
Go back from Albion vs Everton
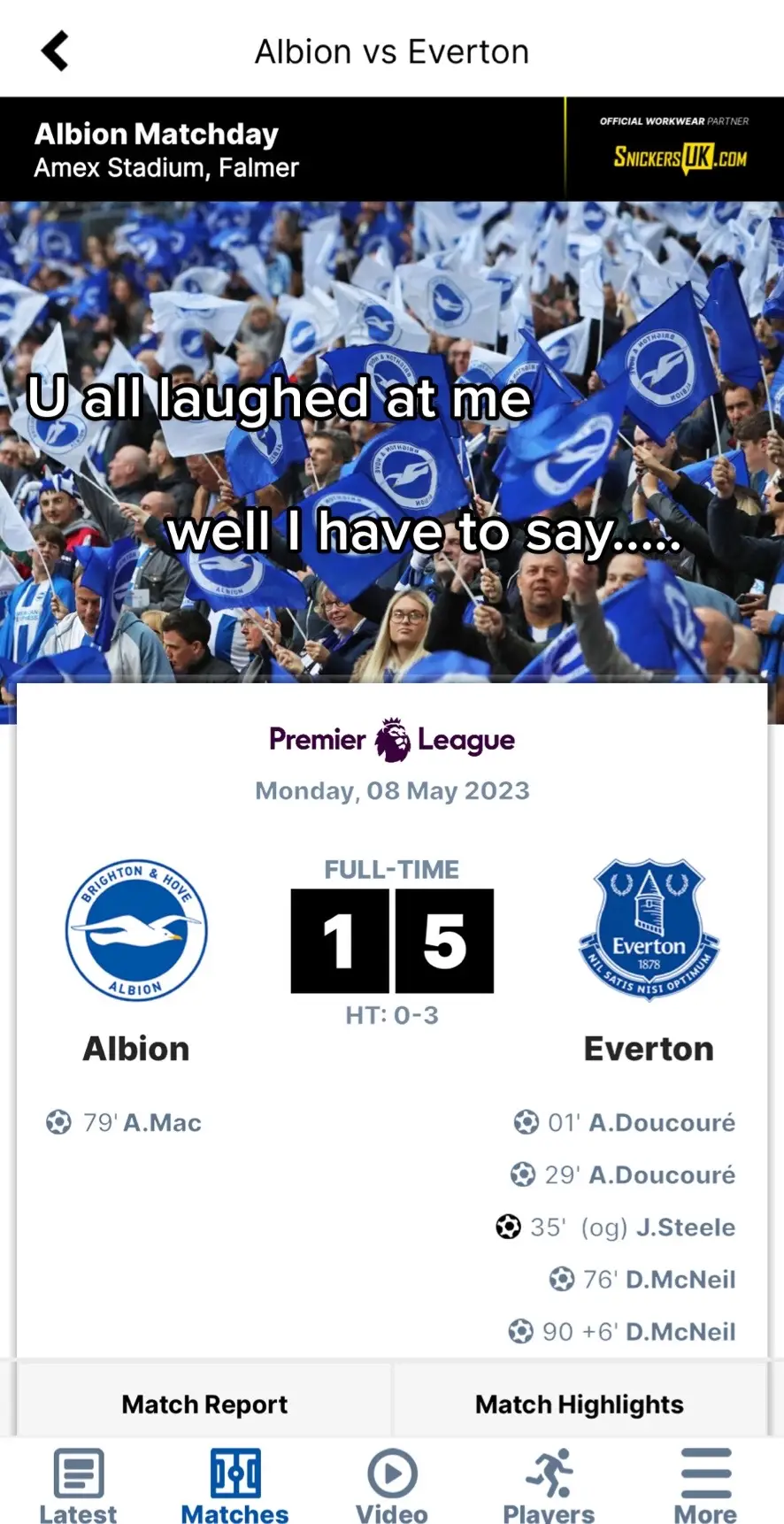(55, 51)
